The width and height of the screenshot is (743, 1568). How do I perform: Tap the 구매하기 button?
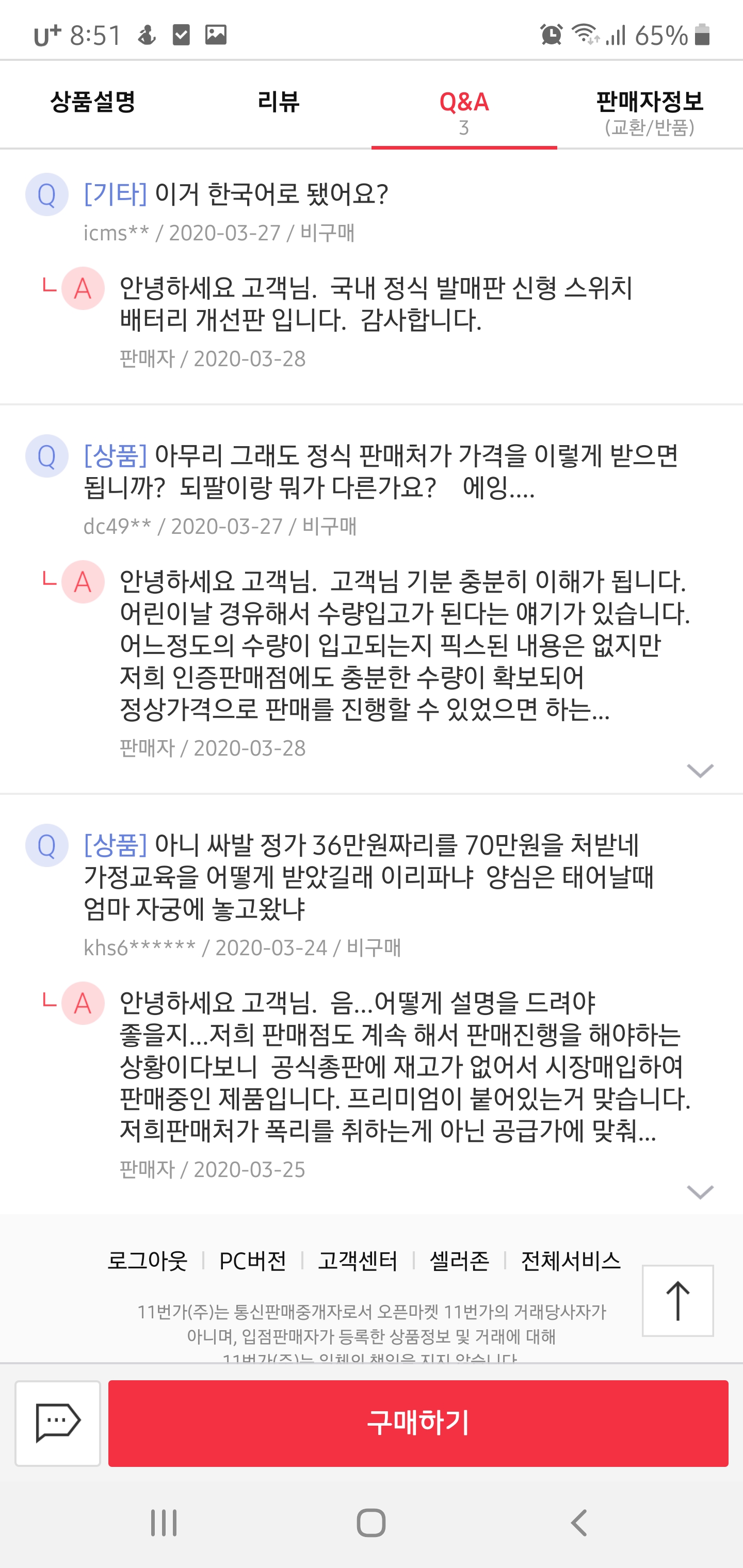click(418, 1423)
